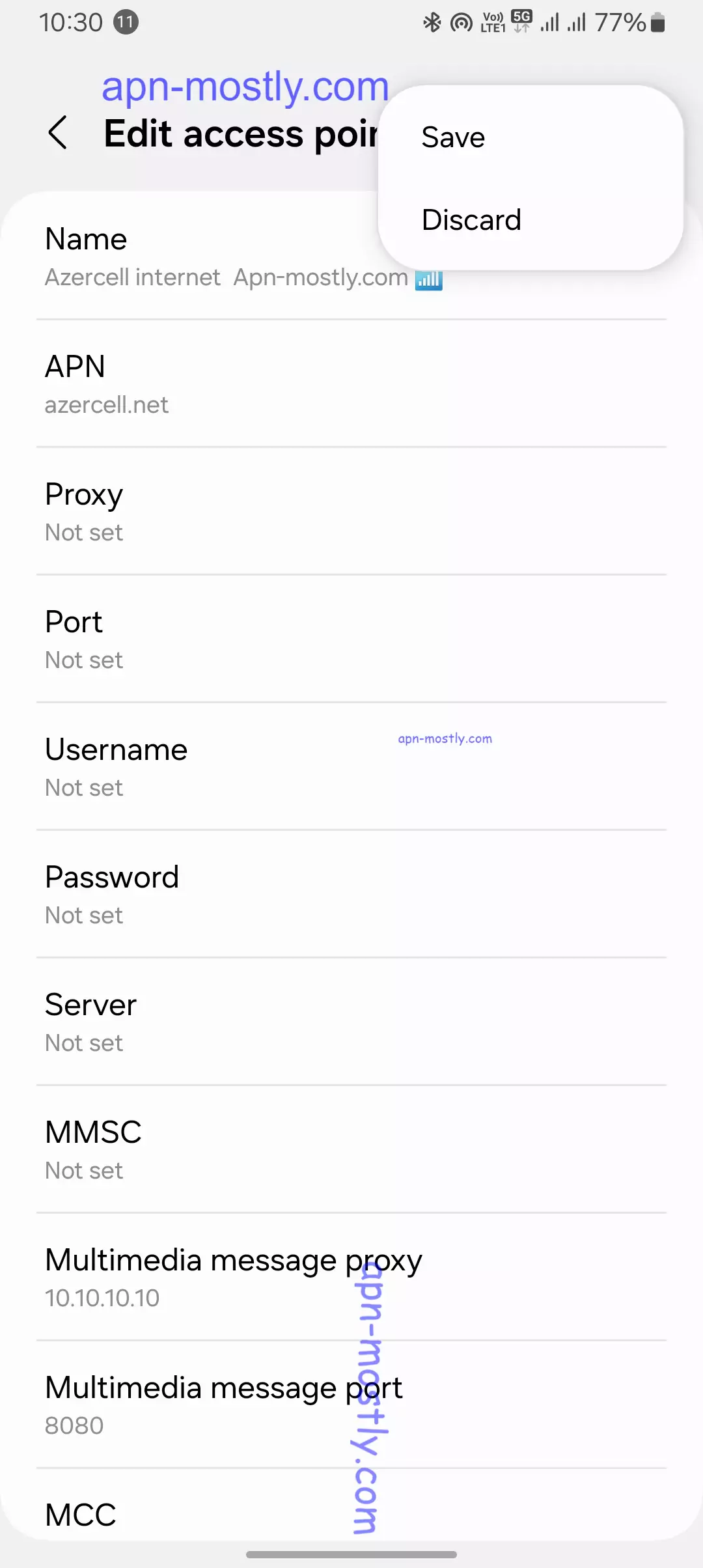Open the apn-mostly.com link at the top

click(x=245, y=85)
